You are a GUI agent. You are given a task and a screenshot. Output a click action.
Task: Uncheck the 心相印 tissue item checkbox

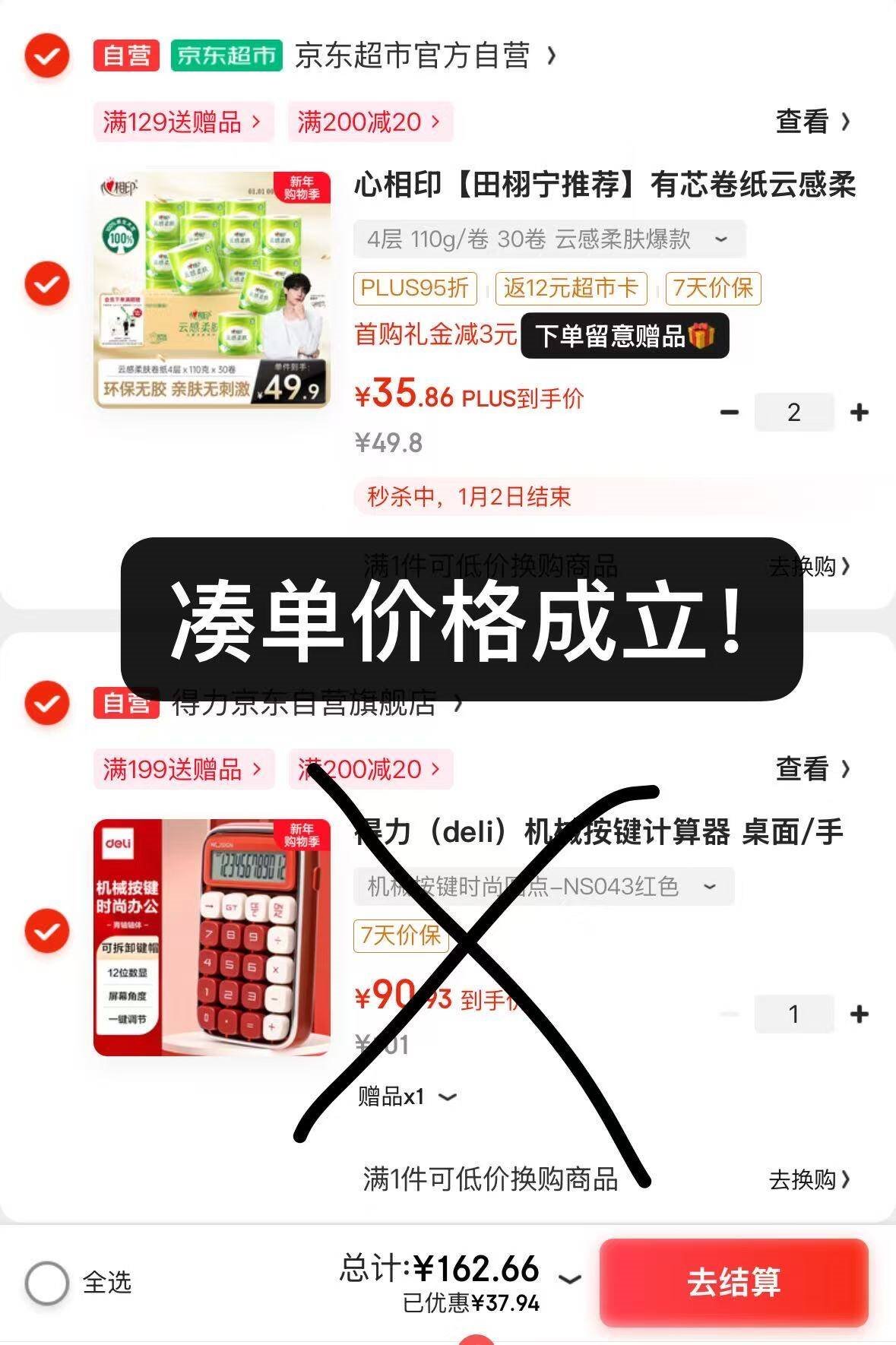tap(47, 283)
